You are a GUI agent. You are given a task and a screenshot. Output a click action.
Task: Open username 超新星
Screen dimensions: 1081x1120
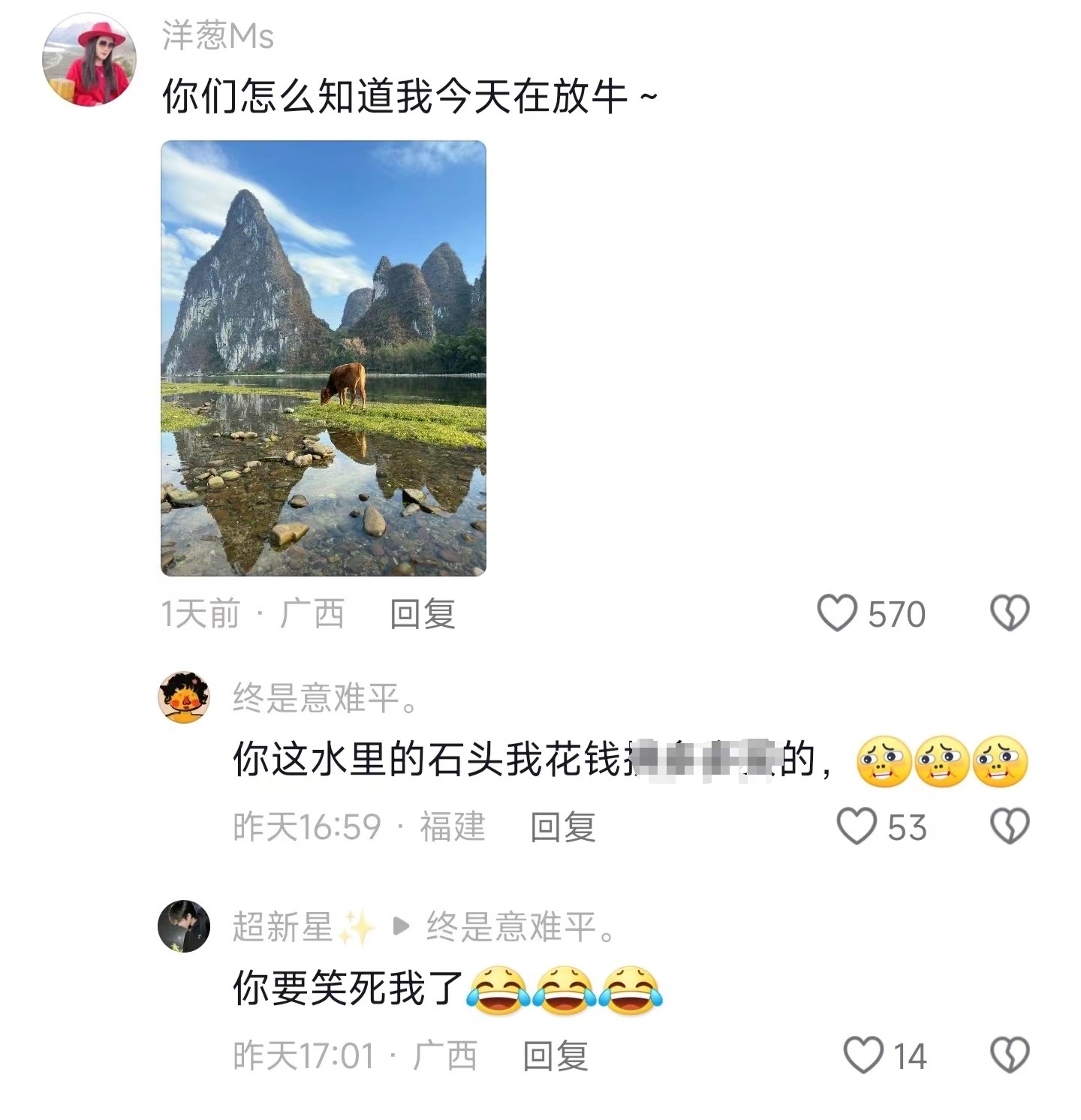click(x=283, y=927)
